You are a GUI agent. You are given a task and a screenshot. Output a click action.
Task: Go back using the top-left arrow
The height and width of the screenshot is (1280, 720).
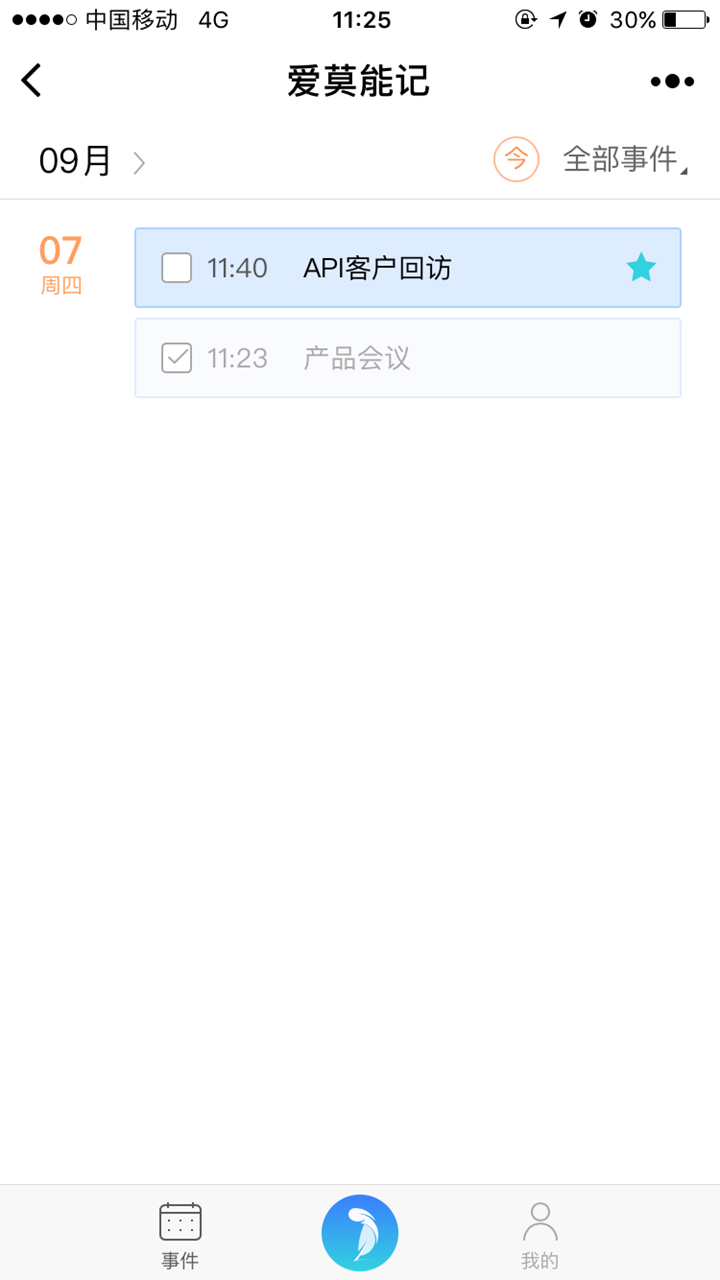click(x=32, y=80)
